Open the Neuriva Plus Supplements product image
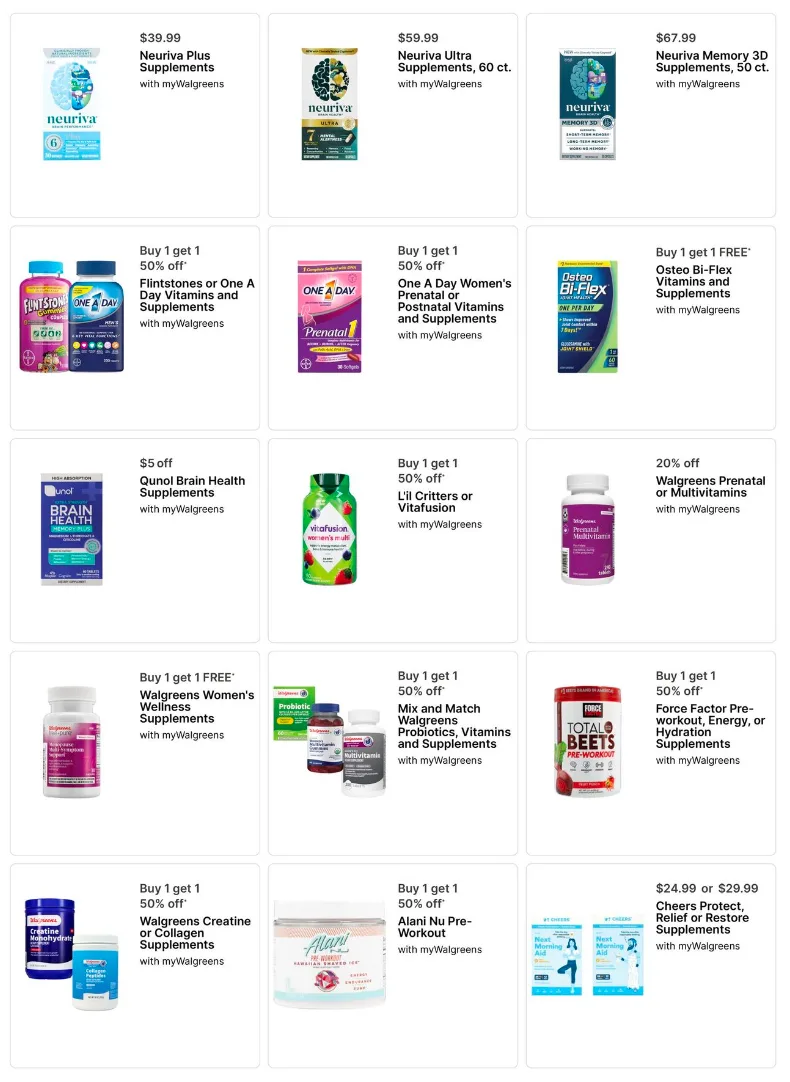 pos(70,103)
